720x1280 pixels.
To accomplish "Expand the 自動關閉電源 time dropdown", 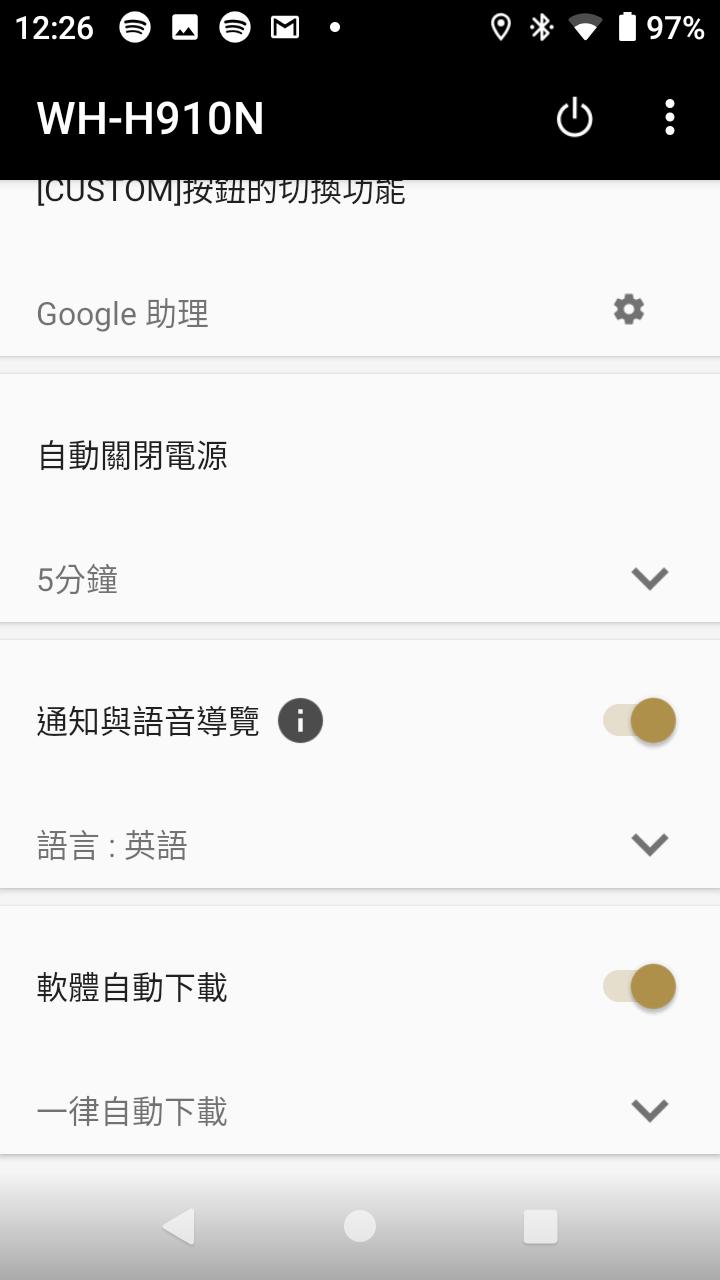I will tap(648, 578).
